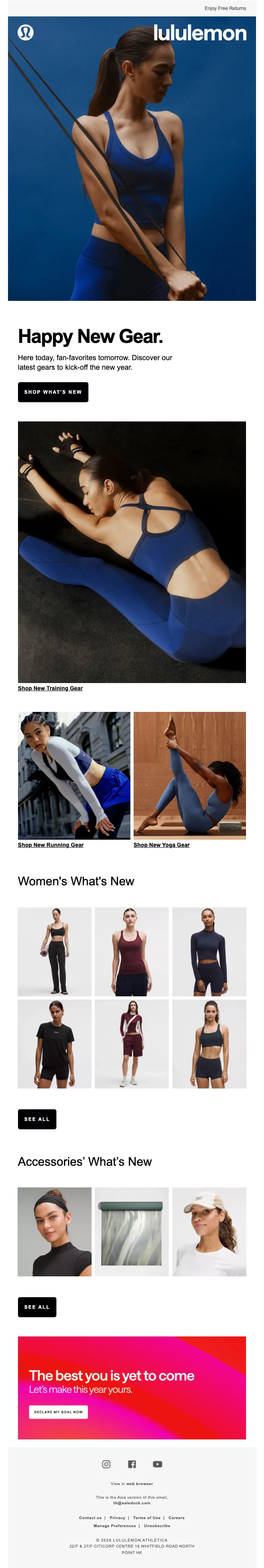Open the Instagram icon in footer
264x1568 pixels.
106,1464
